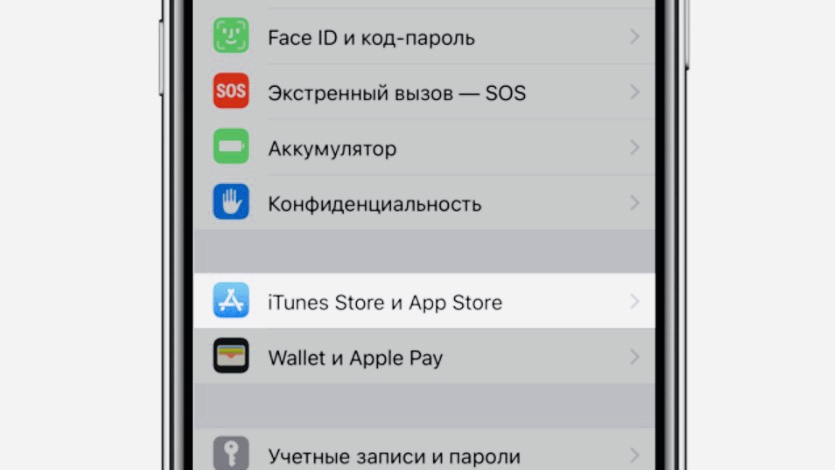Open Конфиденциальность row
This screenshot has width=835, height=470.
(x=375, y=204)
